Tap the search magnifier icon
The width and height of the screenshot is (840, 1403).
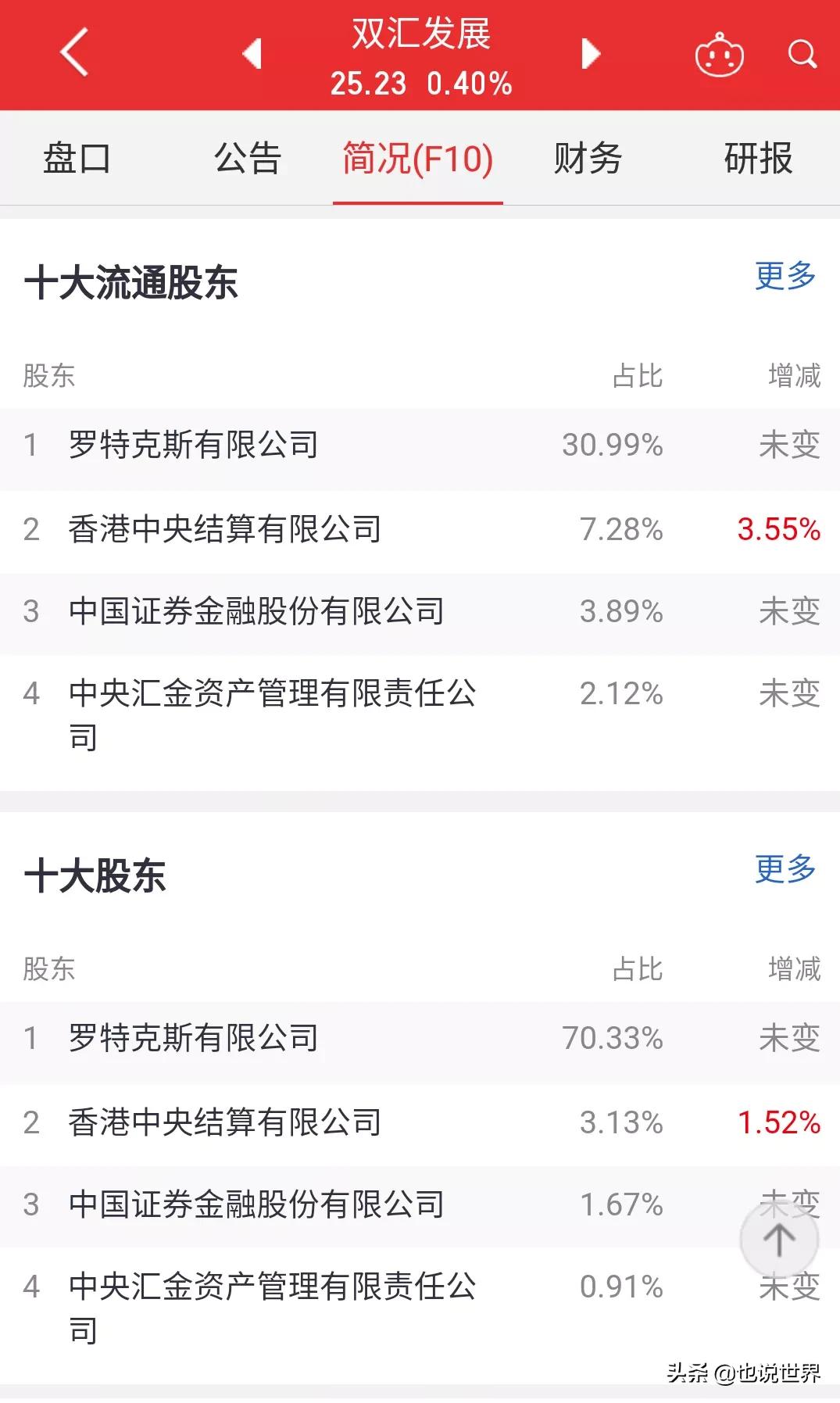point(801,55)
